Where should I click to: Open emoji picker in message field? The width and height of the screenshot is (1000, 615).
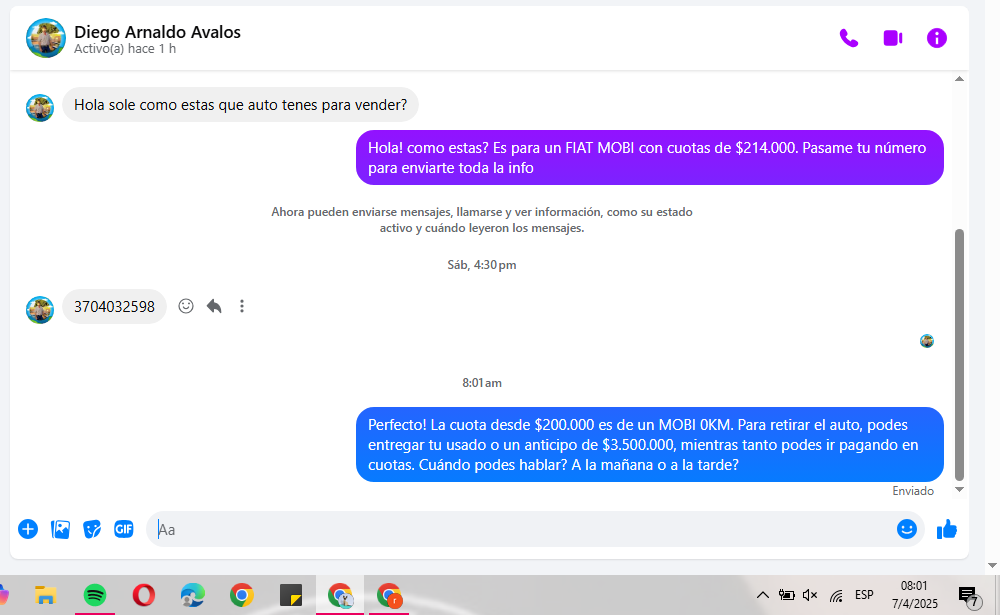(x=906, y=529)
